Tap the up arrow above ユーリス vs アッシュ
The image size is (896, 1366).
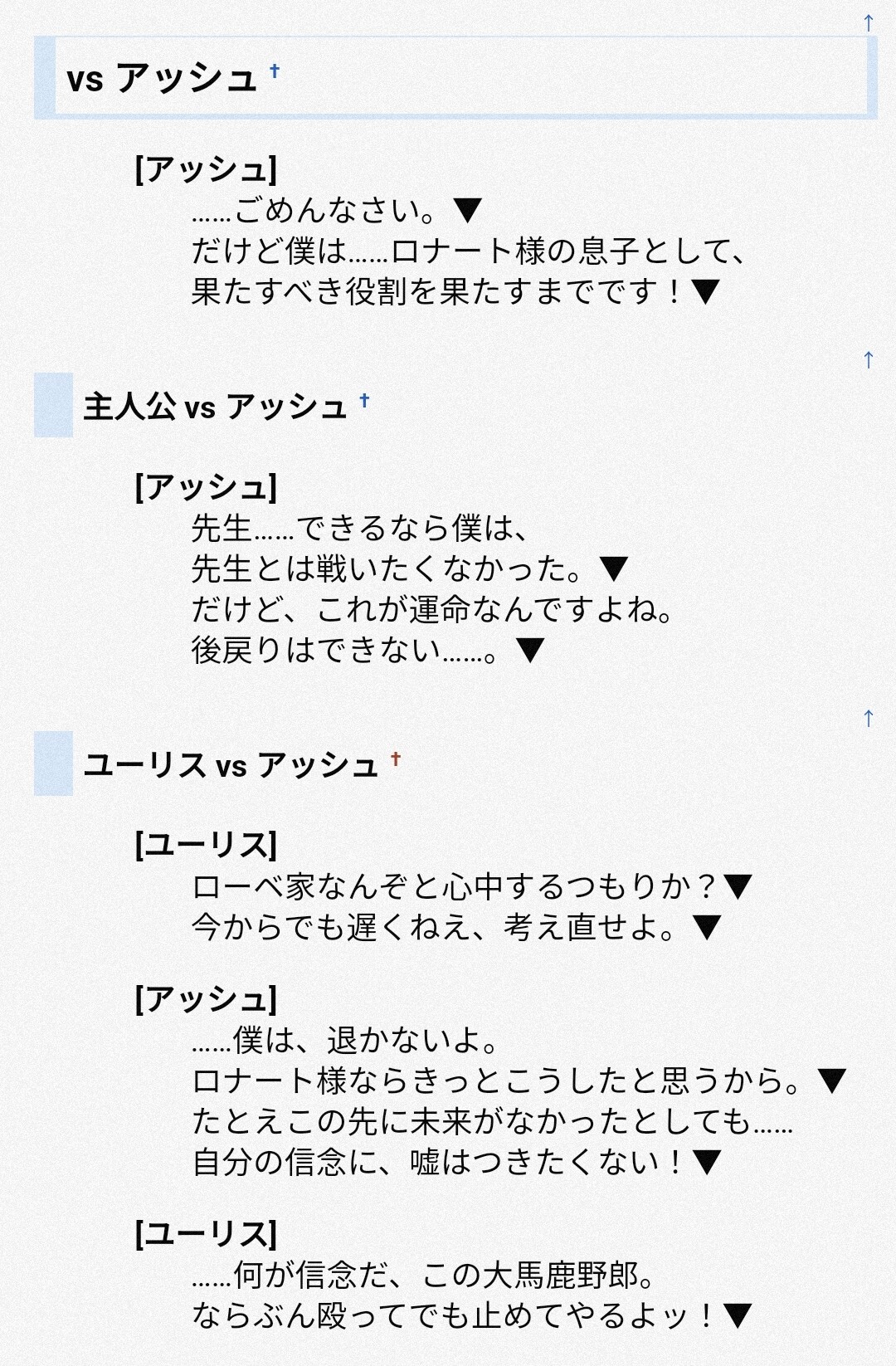pos(869,719)
